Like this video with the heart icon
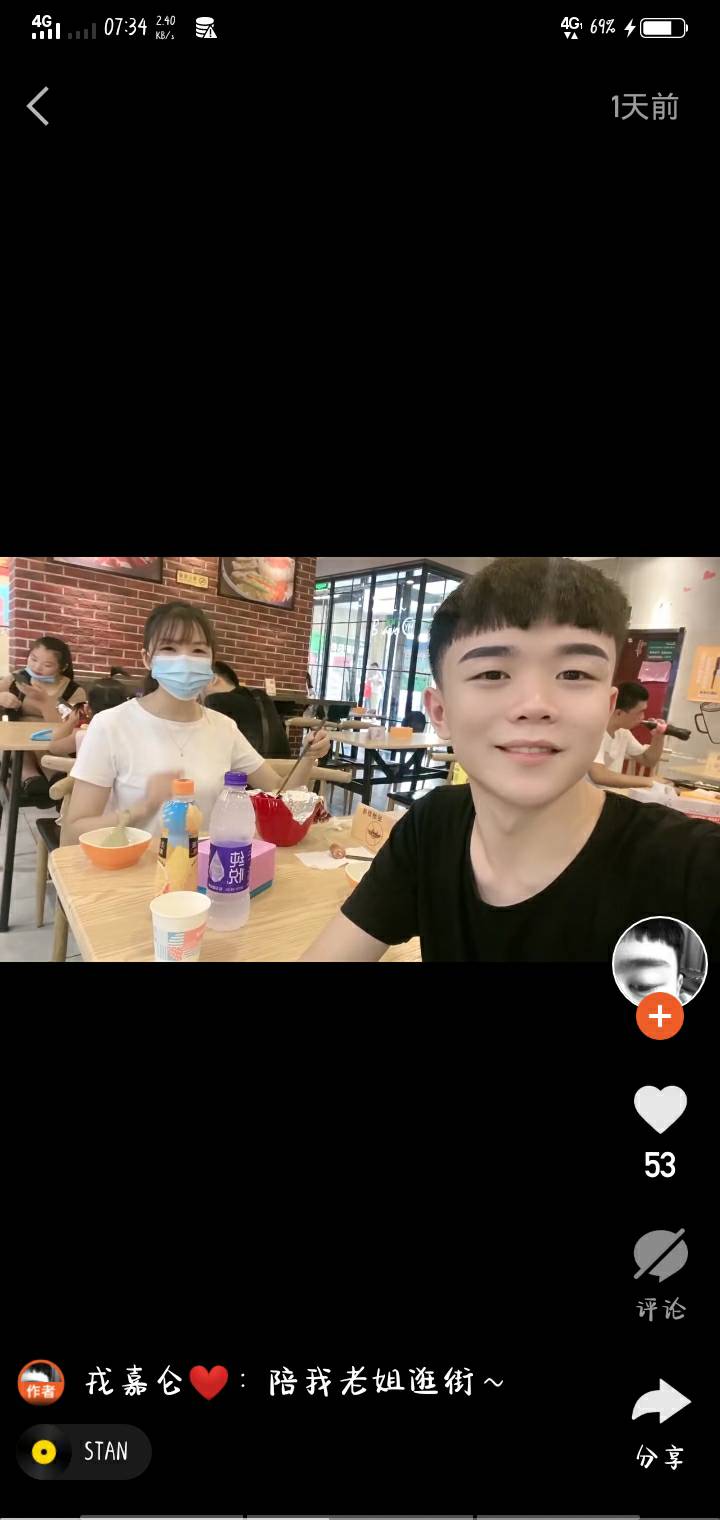 coord(660,1110)
